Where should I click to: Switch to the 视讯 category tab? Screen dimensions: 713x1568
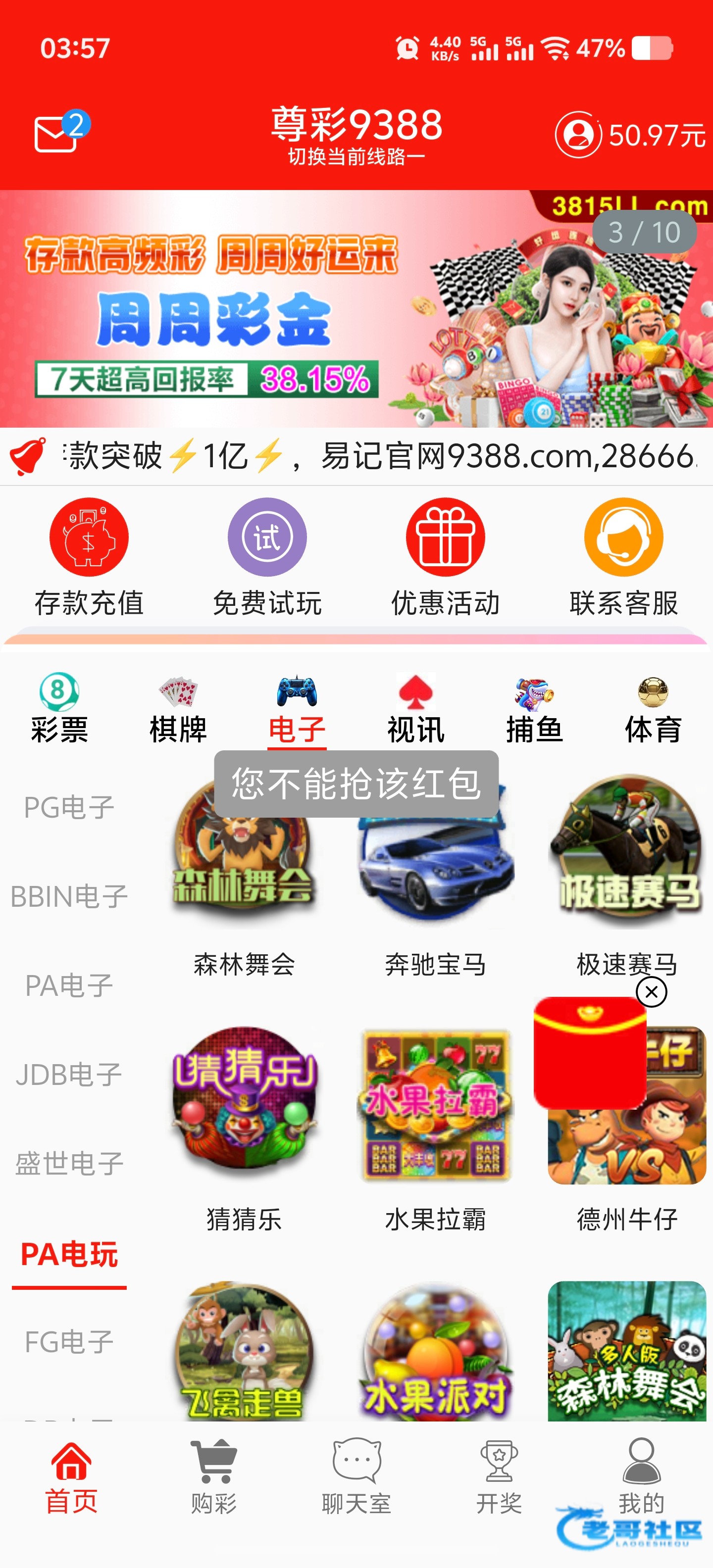[416, 709]
